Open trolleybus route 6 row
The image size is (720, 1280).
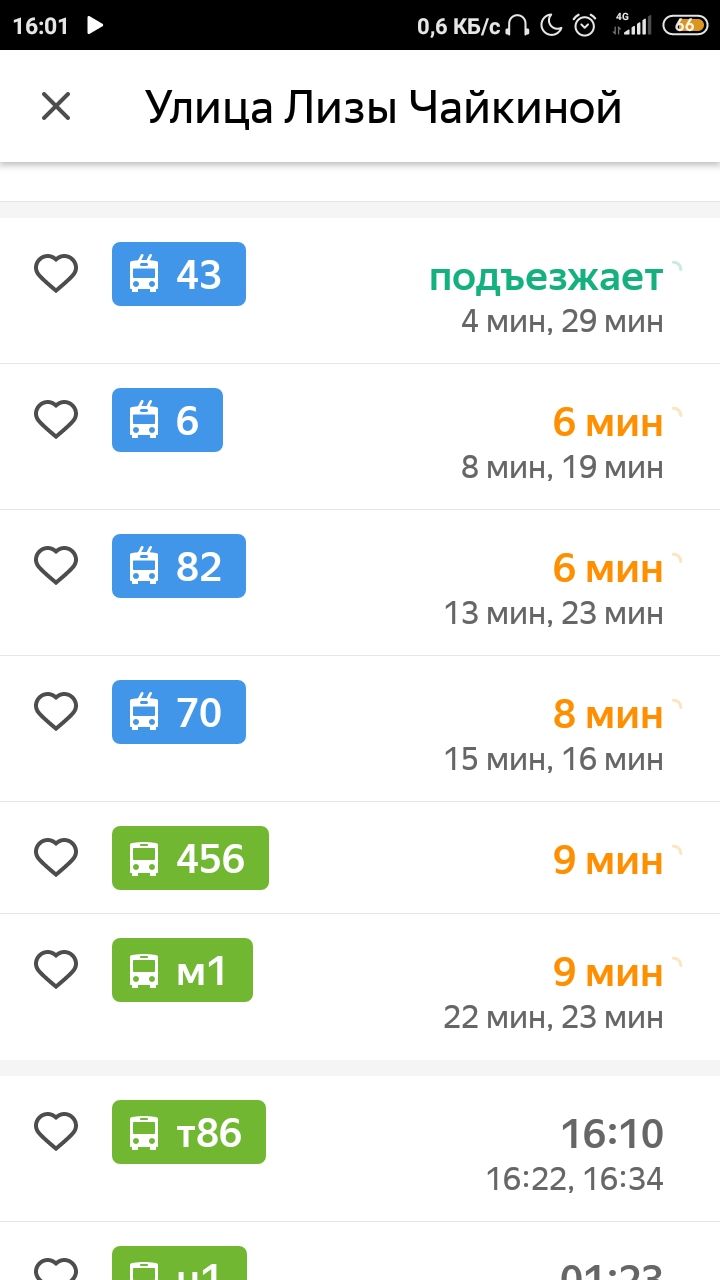pos(360,437)
